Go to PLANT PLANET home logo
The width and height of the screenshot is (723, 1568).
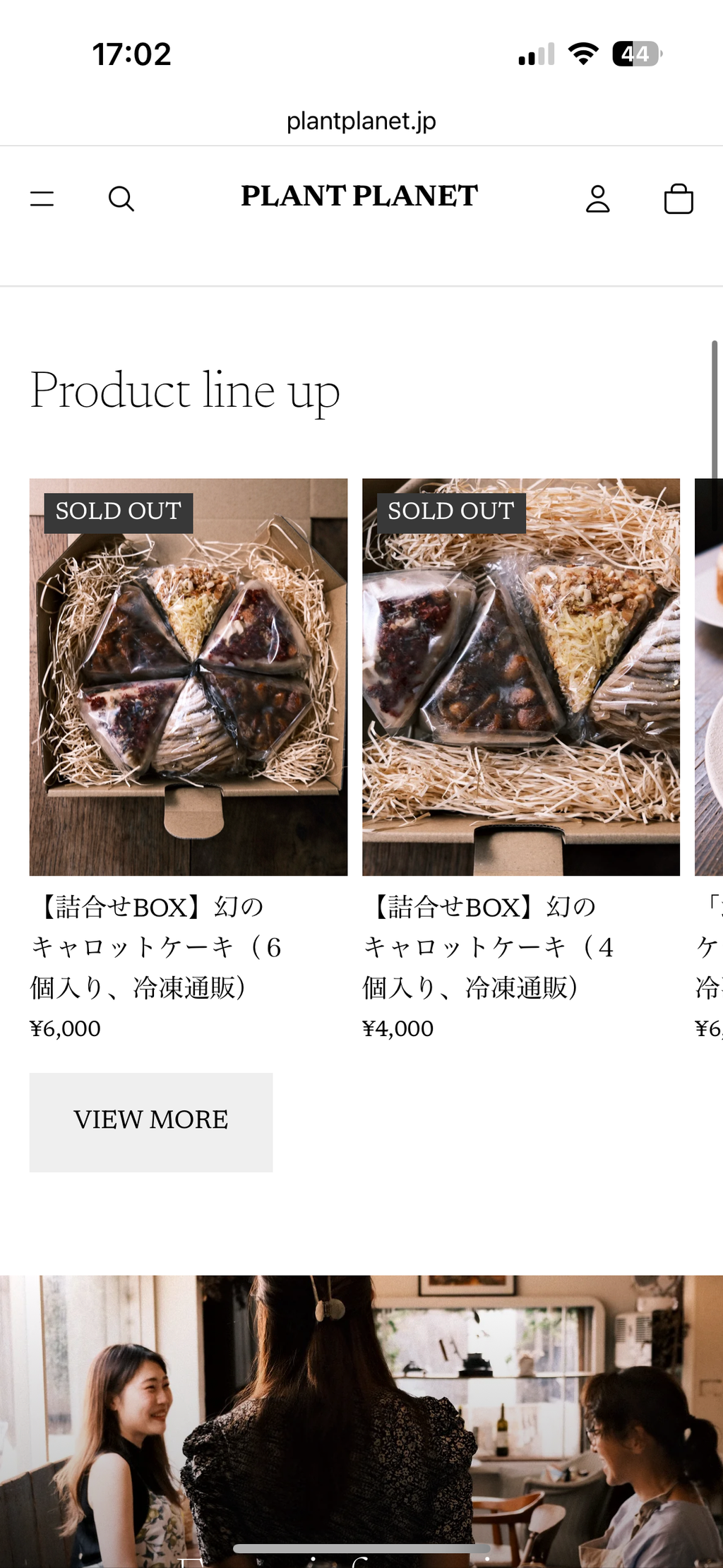(359, 196)
